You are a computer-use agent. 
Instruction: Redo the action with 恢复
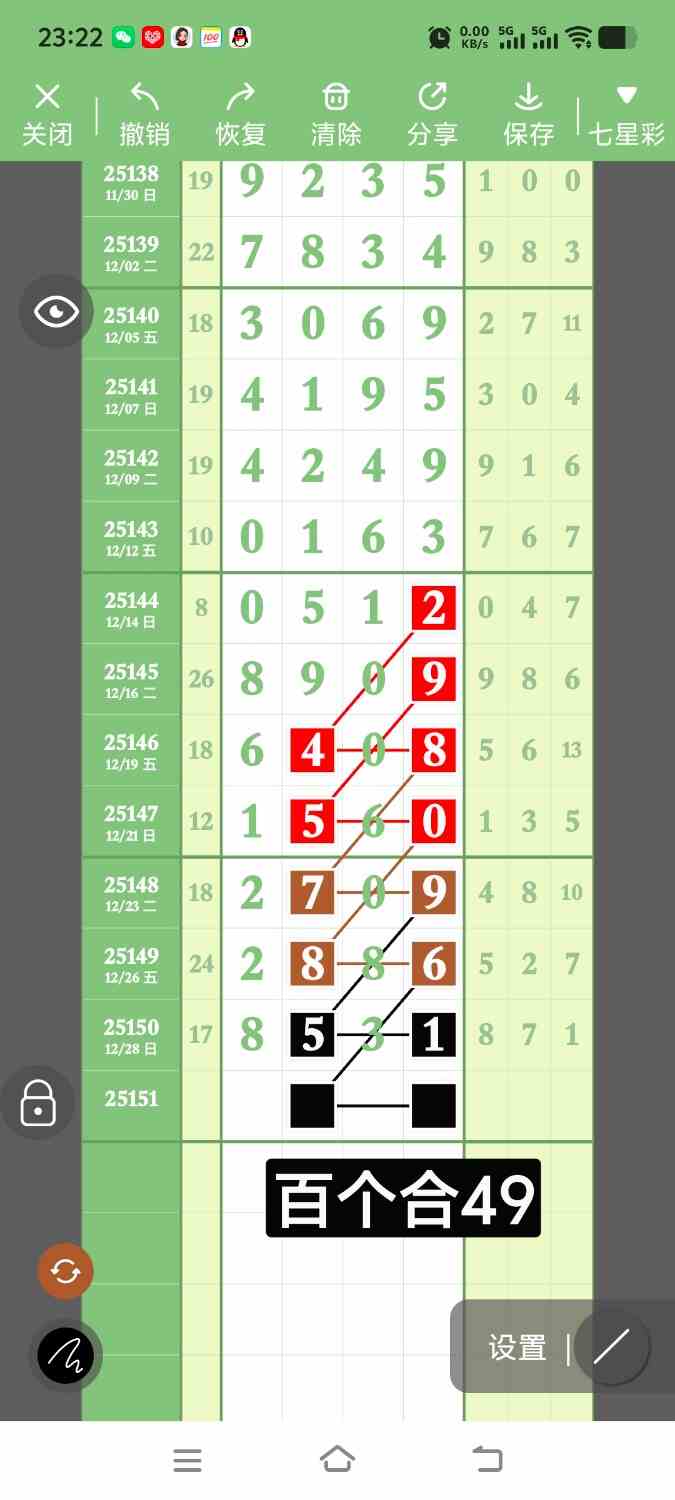240,115
